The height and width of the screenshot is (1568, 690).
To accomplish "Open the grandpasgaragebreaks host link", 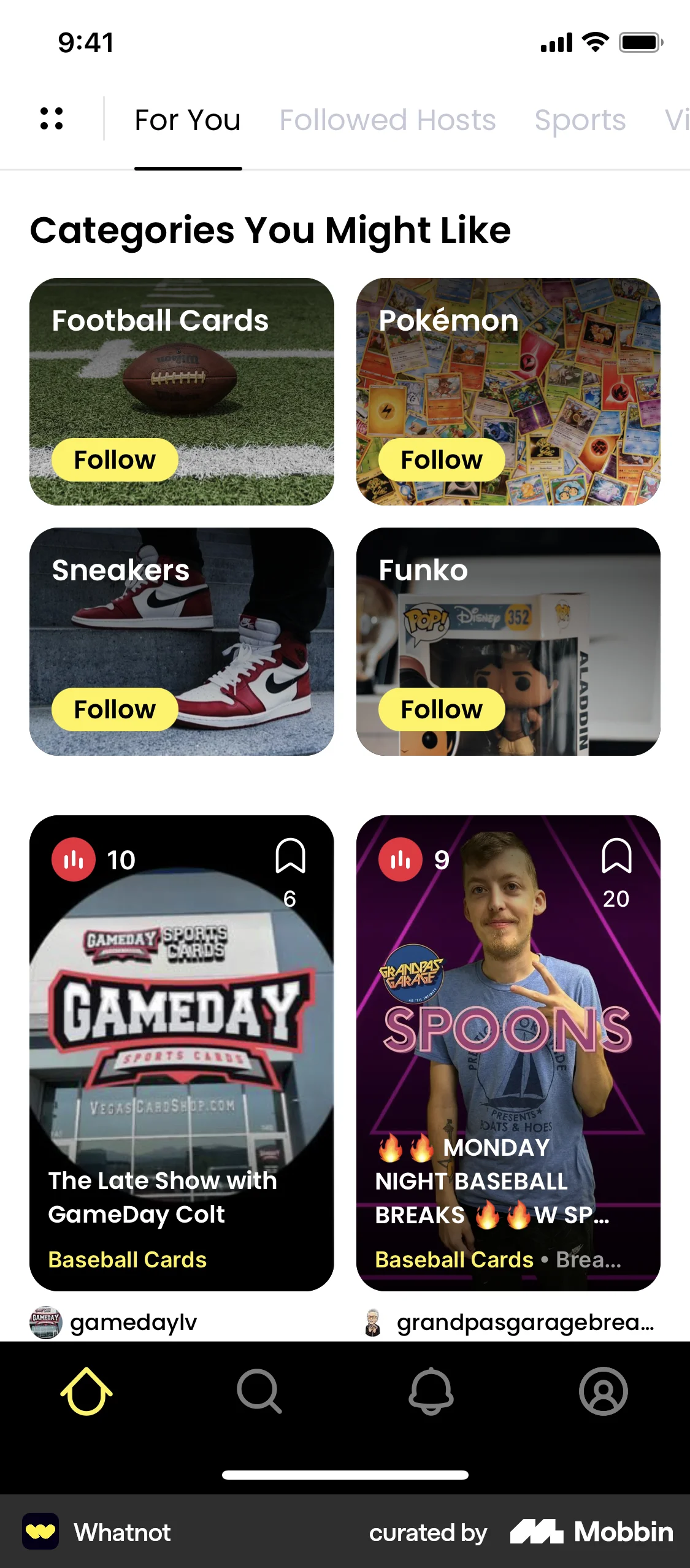I will coord(524,1323).
